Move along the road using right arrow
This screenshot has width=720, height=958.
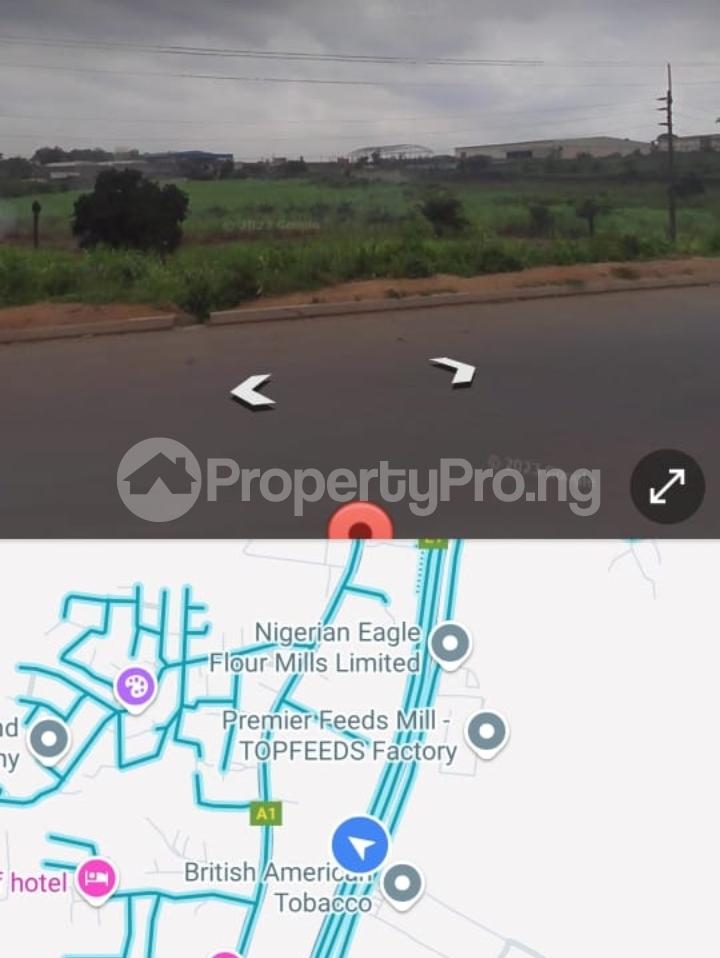coord(454,371)
